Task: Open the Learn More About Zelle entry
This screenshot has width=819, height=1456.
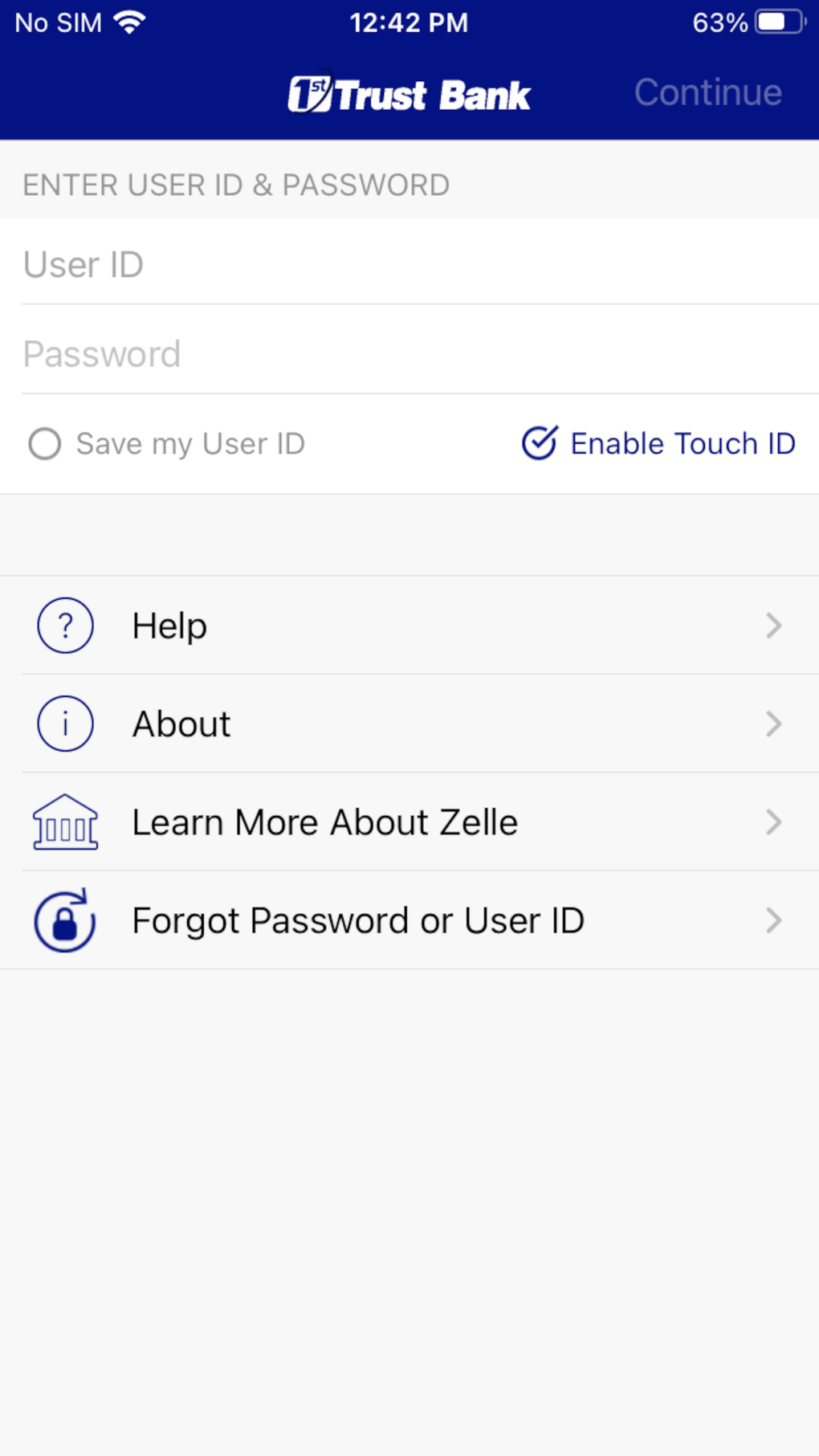Action: pyautogui.click(x=324, y=822)
